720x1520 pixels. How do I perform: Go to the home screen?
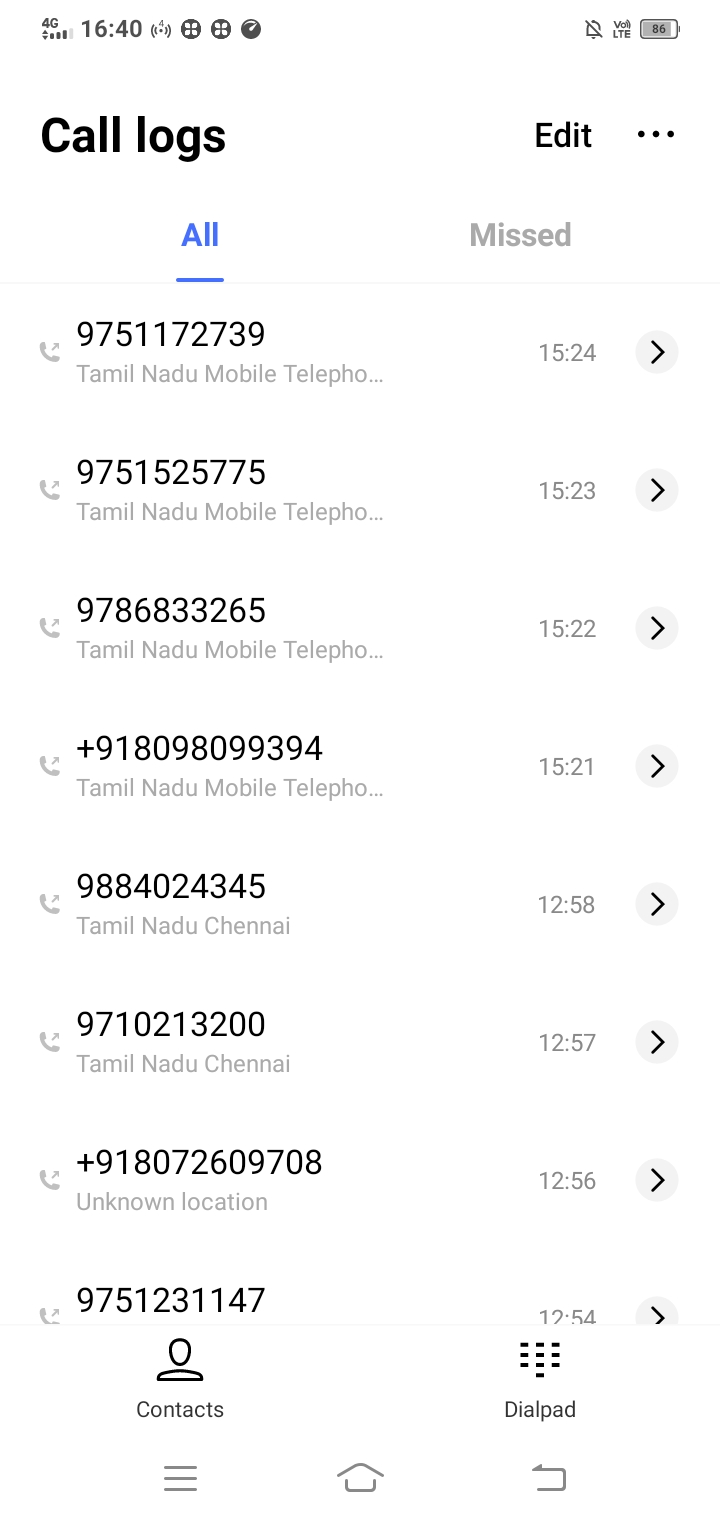point(360,1477)
